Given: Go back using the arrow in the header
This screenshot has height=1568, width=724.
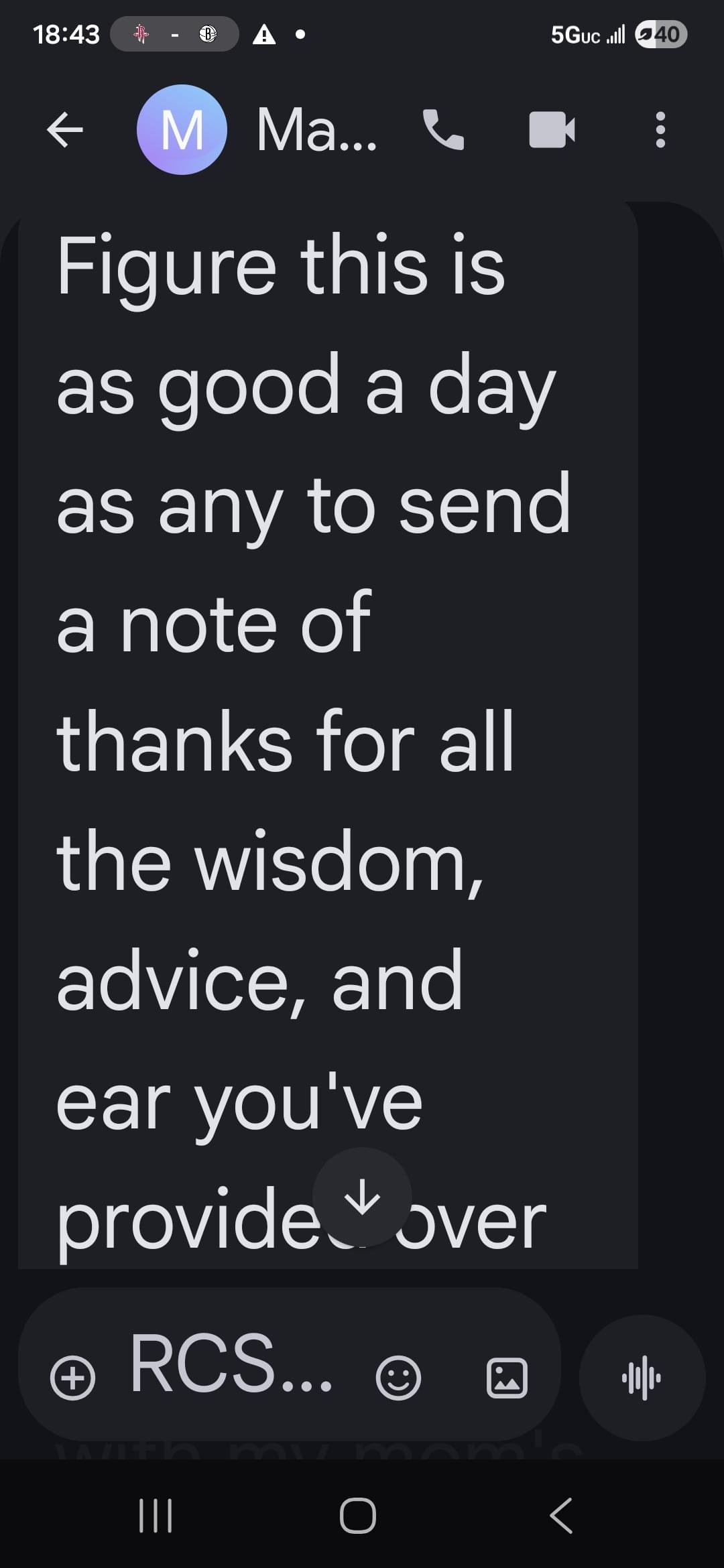Looking at the screenshot, I should [x=65, y=130].
